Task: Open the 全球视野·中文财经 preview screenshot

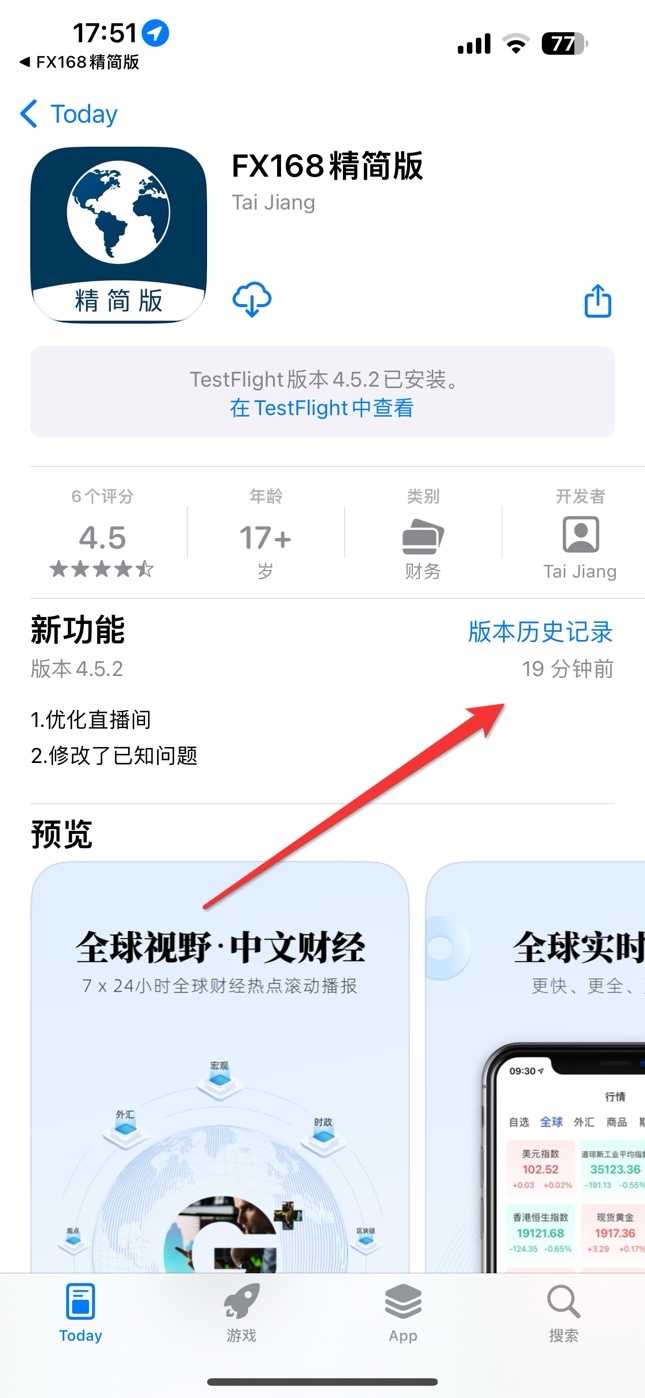Action: coord(220,1065)
